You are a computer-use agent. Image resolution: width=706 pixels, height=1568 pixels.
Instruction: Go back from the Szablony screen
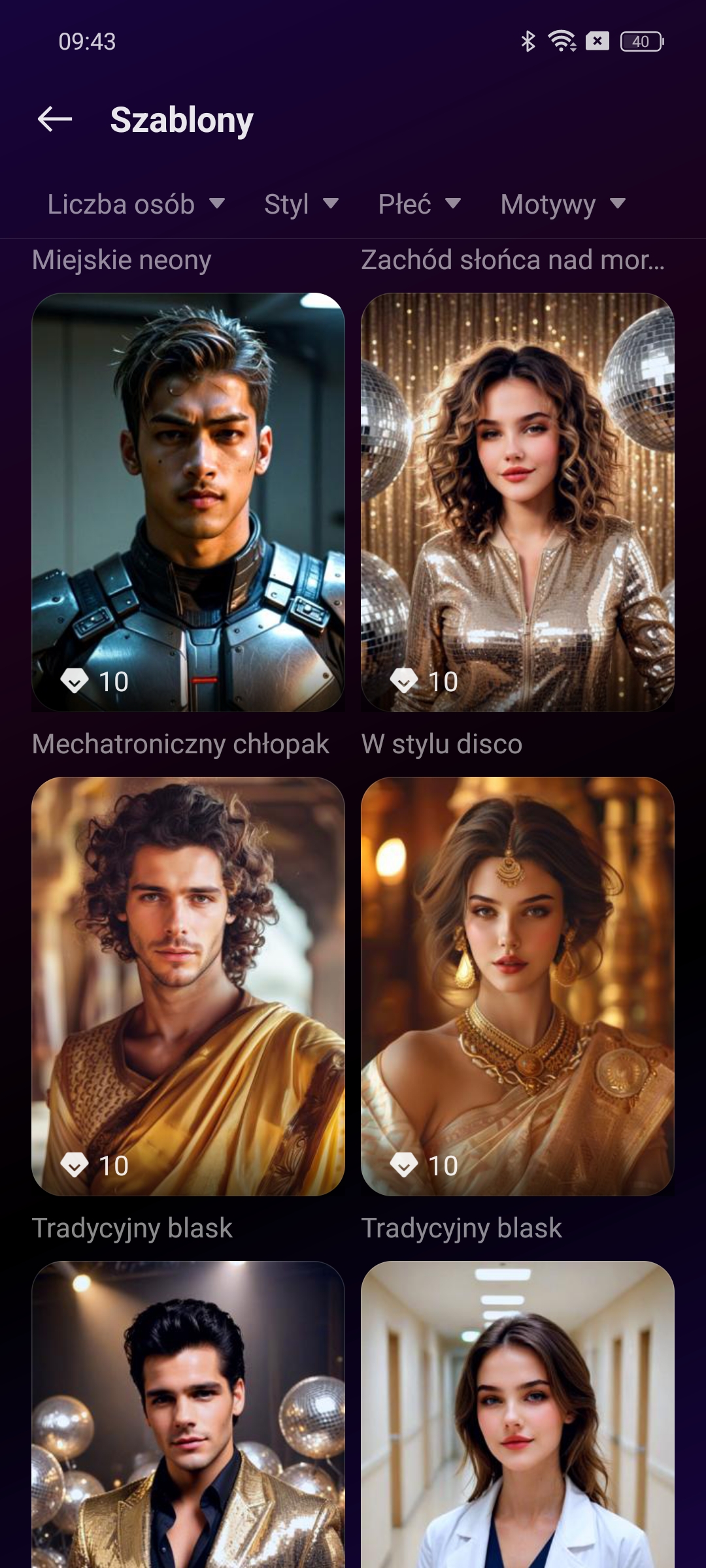pos(55,120)
